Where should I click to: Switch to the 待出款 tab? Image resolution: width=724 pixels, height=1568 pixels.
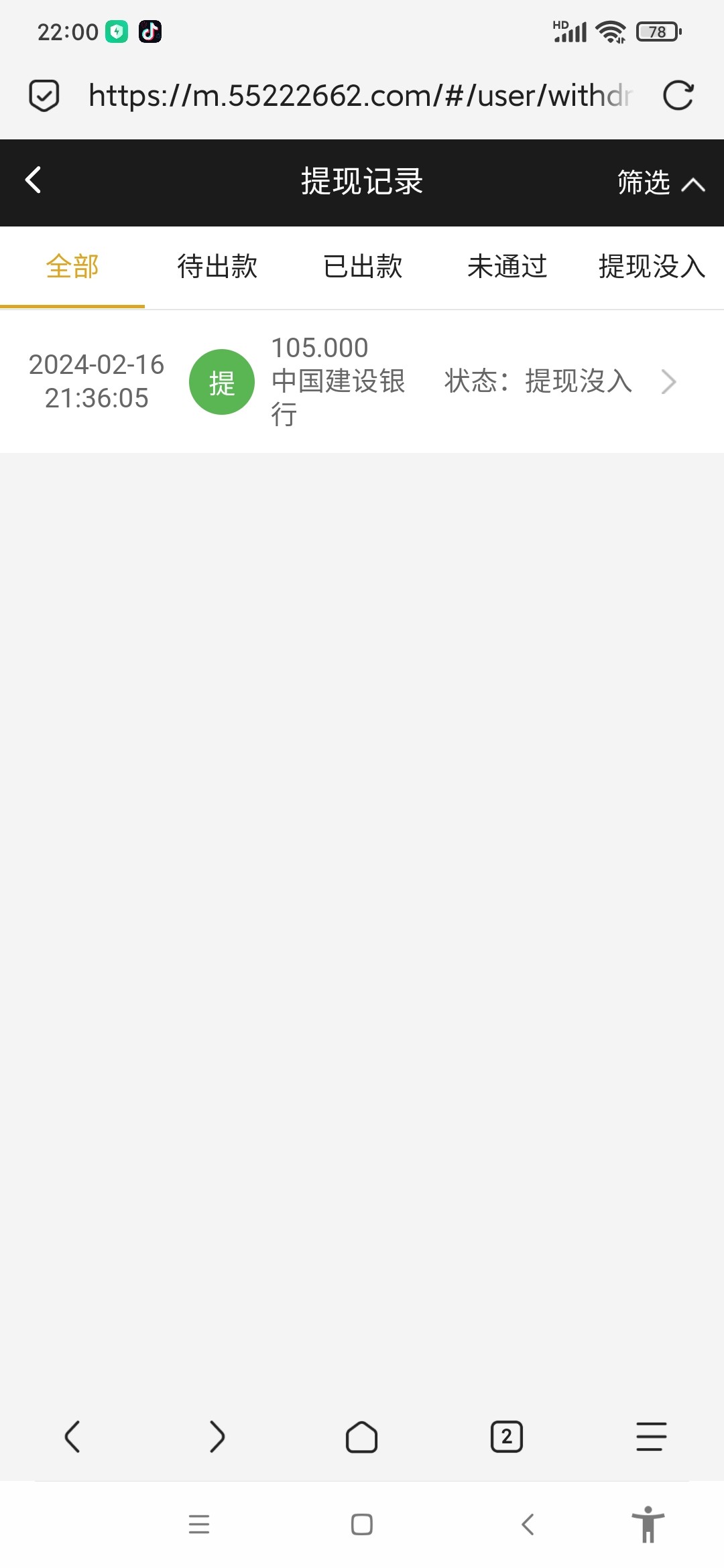coord(217,267)
